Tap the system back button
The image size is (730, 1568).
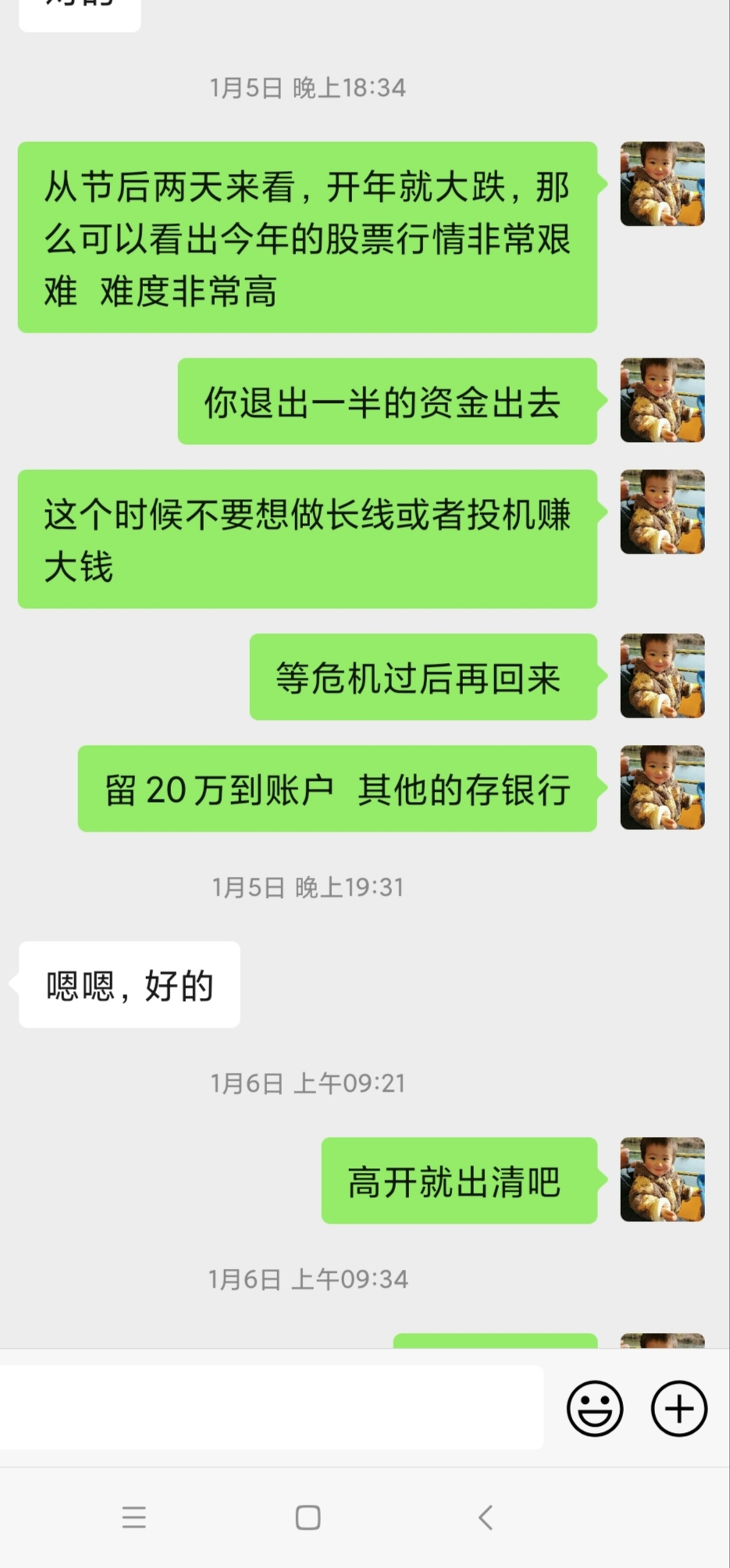pos(486,1517)
